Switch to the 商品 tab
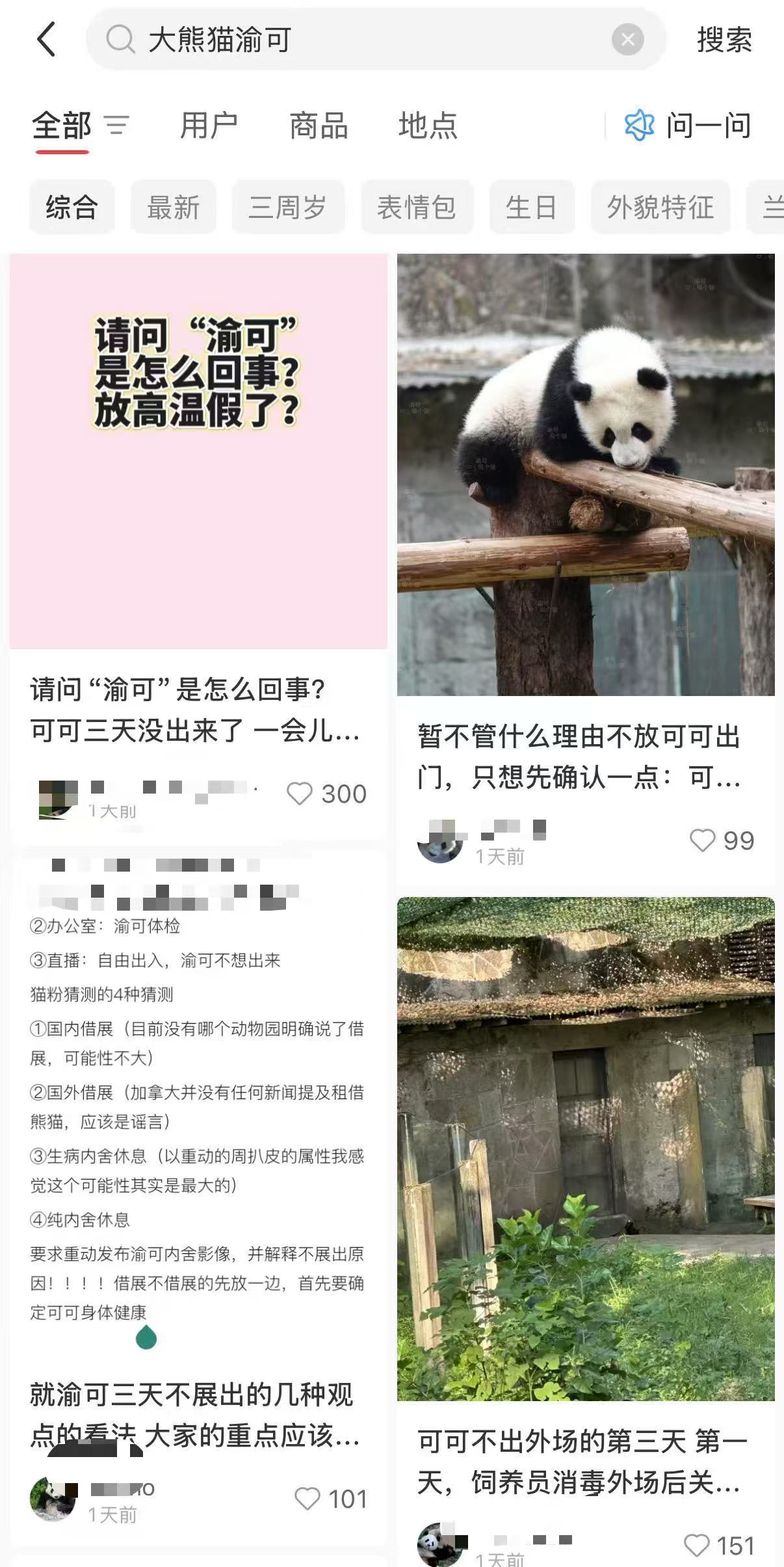The image size is (784, 1567). (x=319, y=126)
